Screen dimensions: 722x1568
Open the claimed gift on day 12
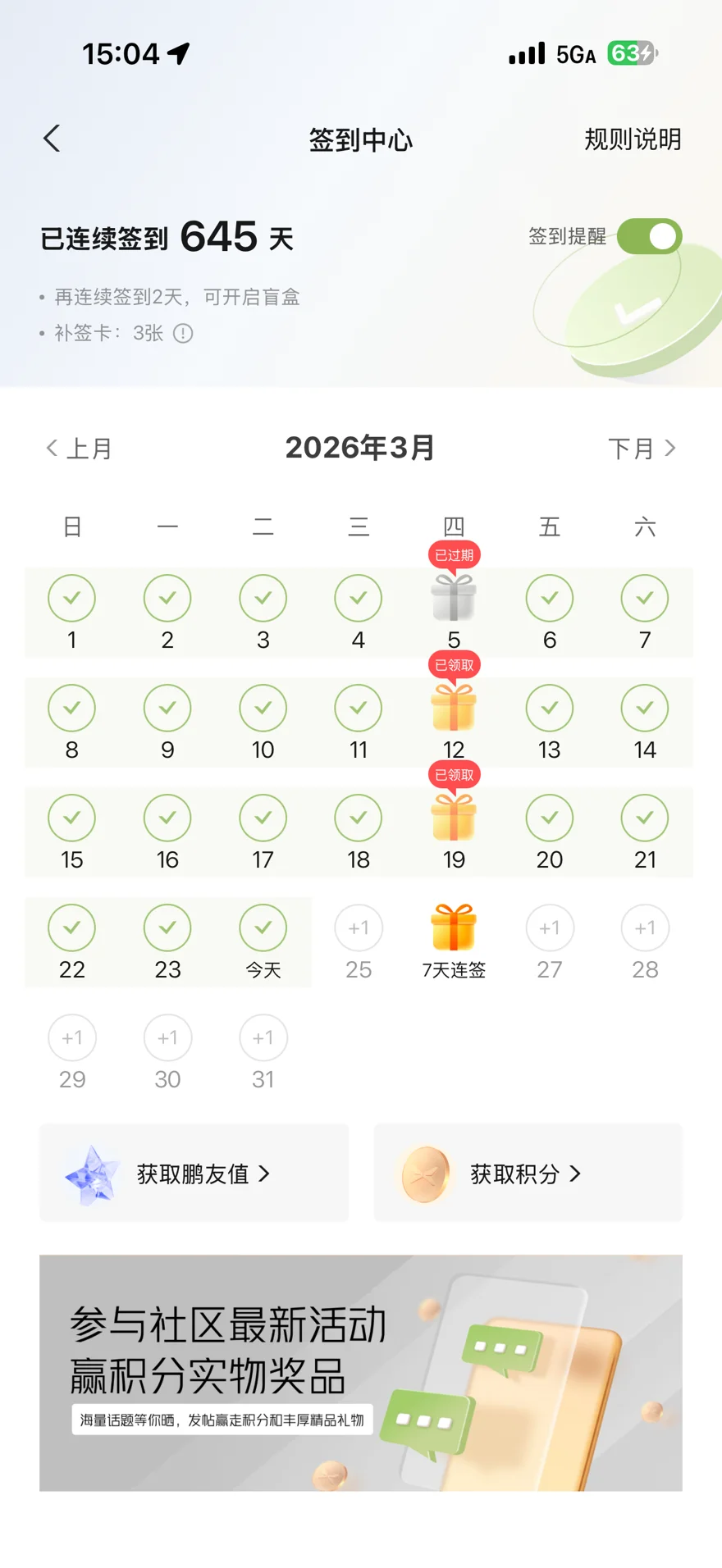454,708
